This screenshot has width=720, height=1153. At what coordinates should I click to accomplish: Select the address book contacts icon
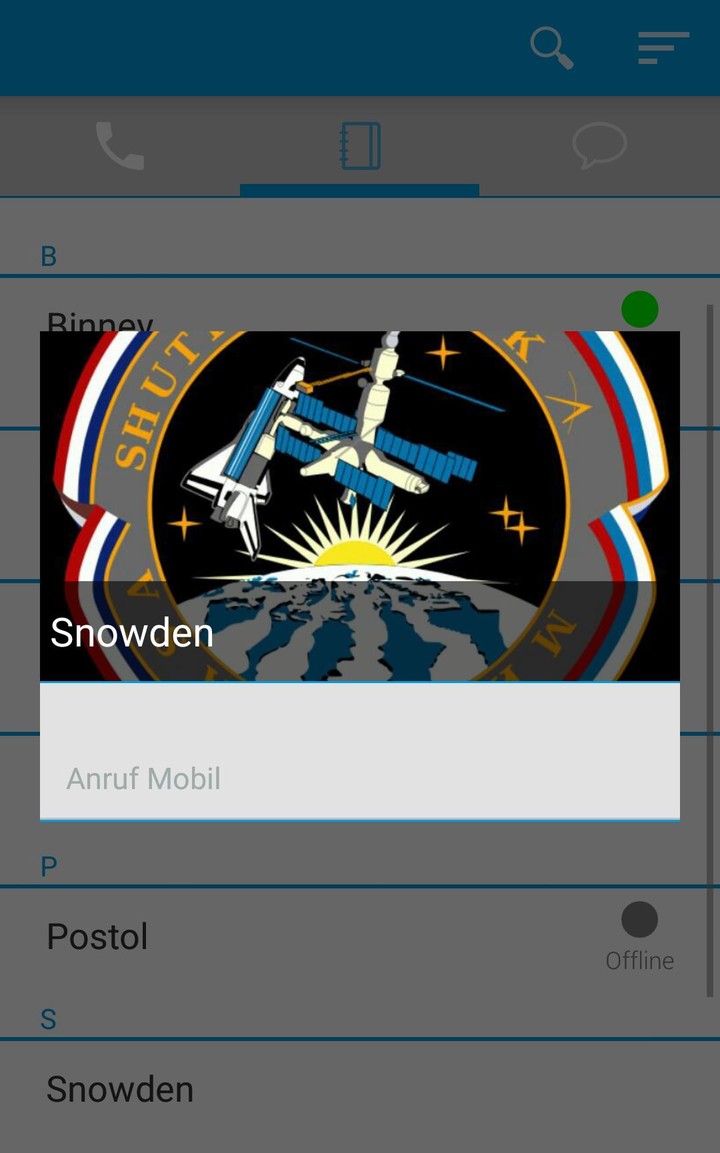click(359, 145)
